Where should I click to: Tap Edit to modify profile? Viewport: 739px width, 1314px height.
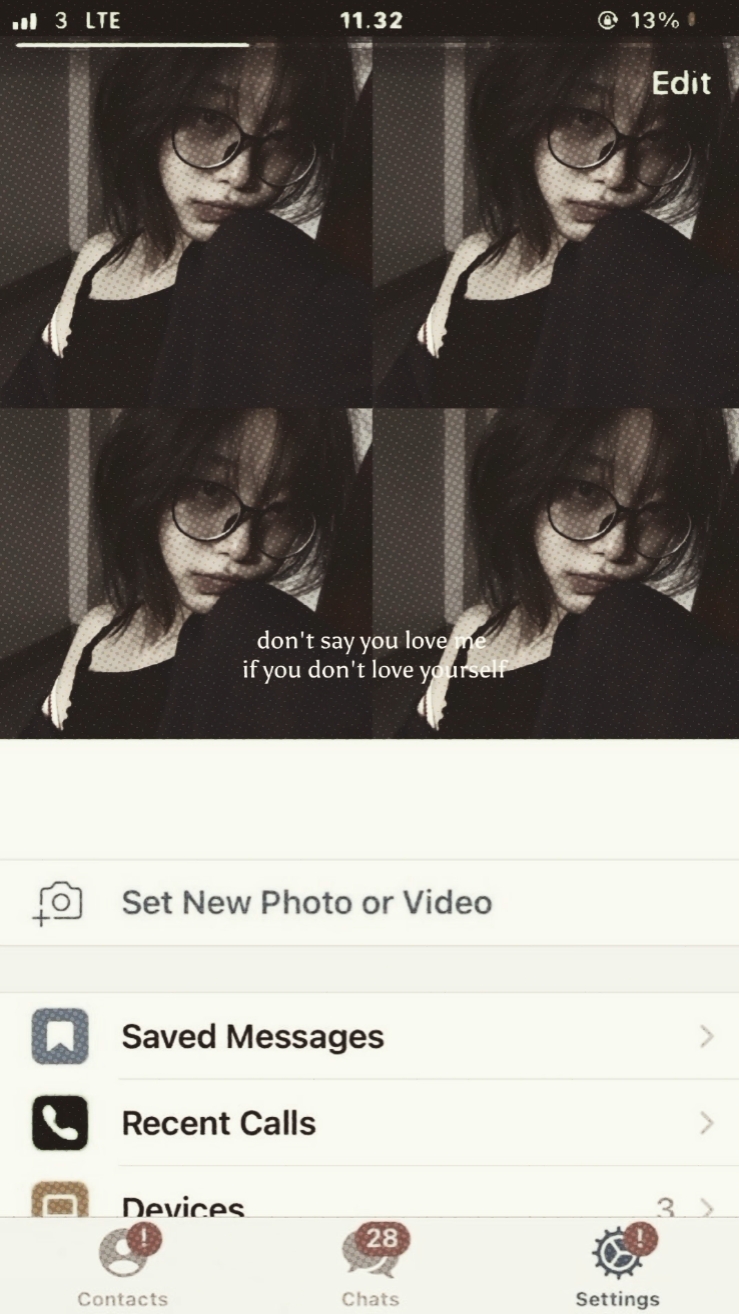(x=681, y=83)
